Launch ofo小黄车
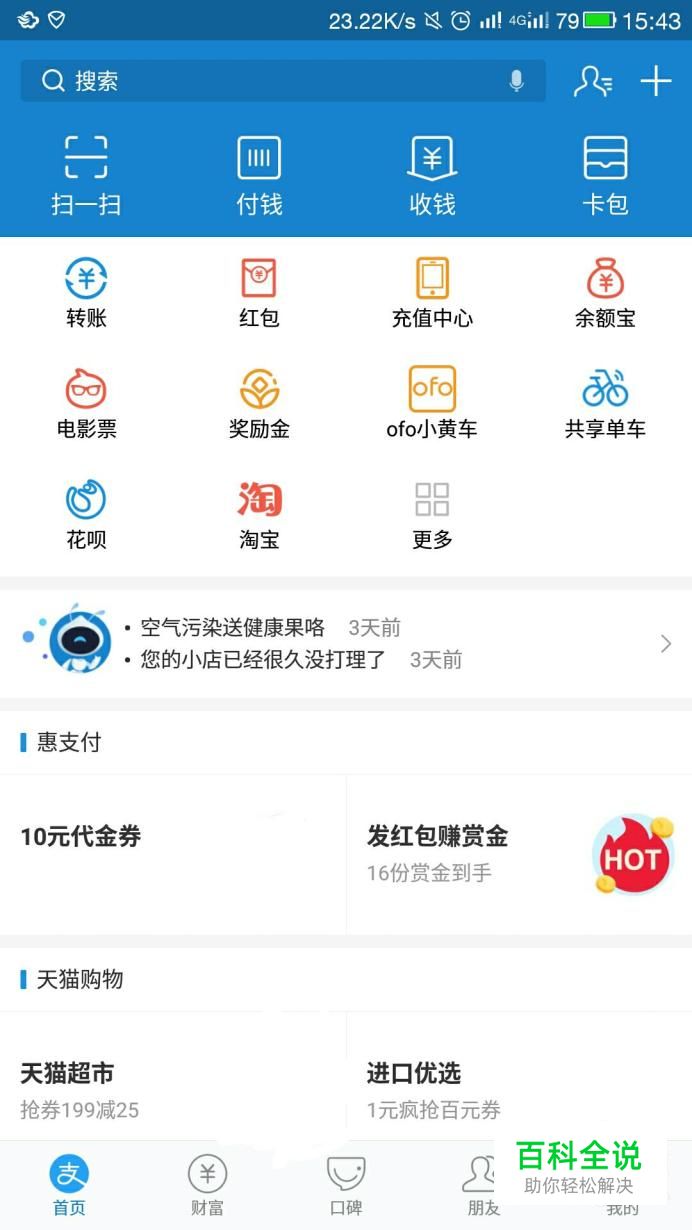This screenshot has width=692, height=1230. [432, 403]
